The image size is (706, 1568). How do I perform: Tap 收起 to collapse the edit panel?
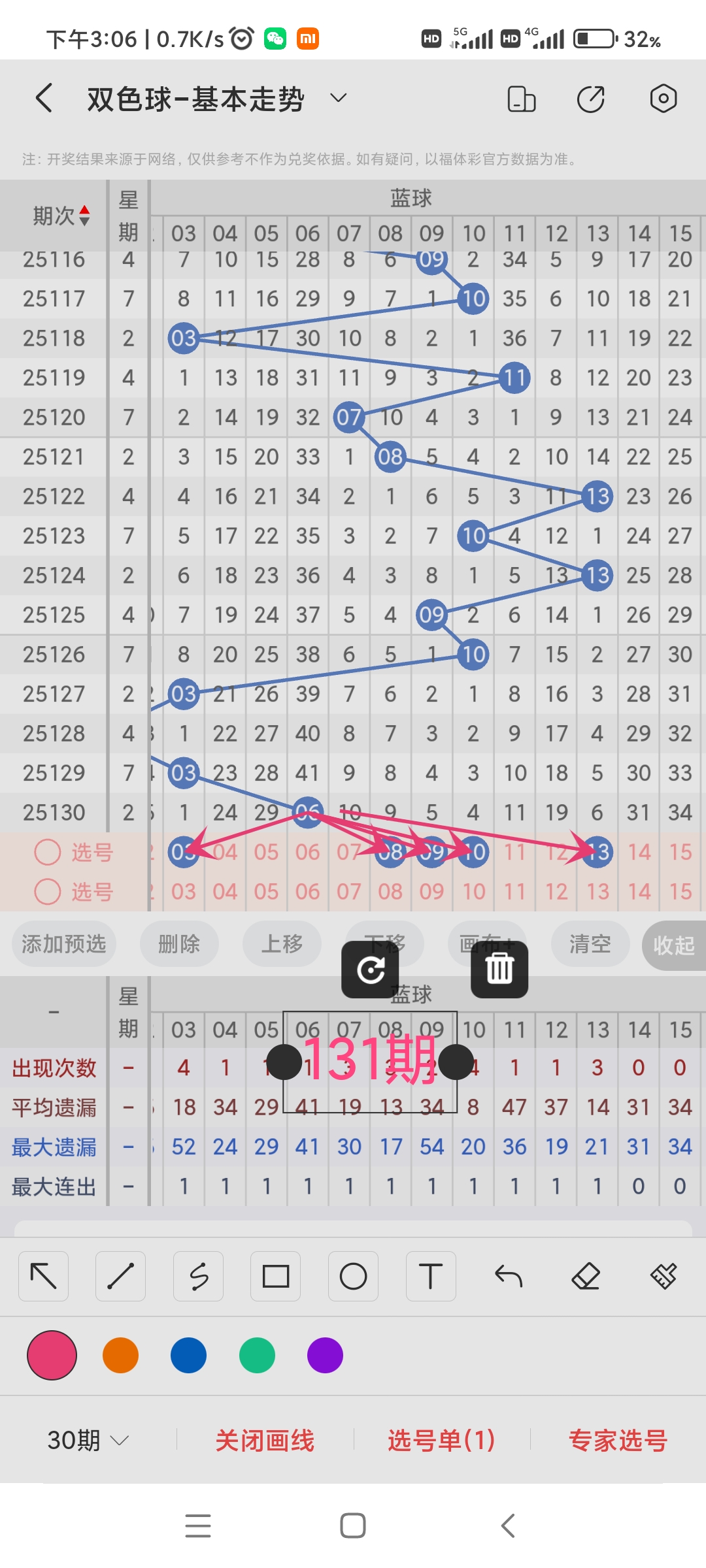pyautogui.click(x=673, y=945)
